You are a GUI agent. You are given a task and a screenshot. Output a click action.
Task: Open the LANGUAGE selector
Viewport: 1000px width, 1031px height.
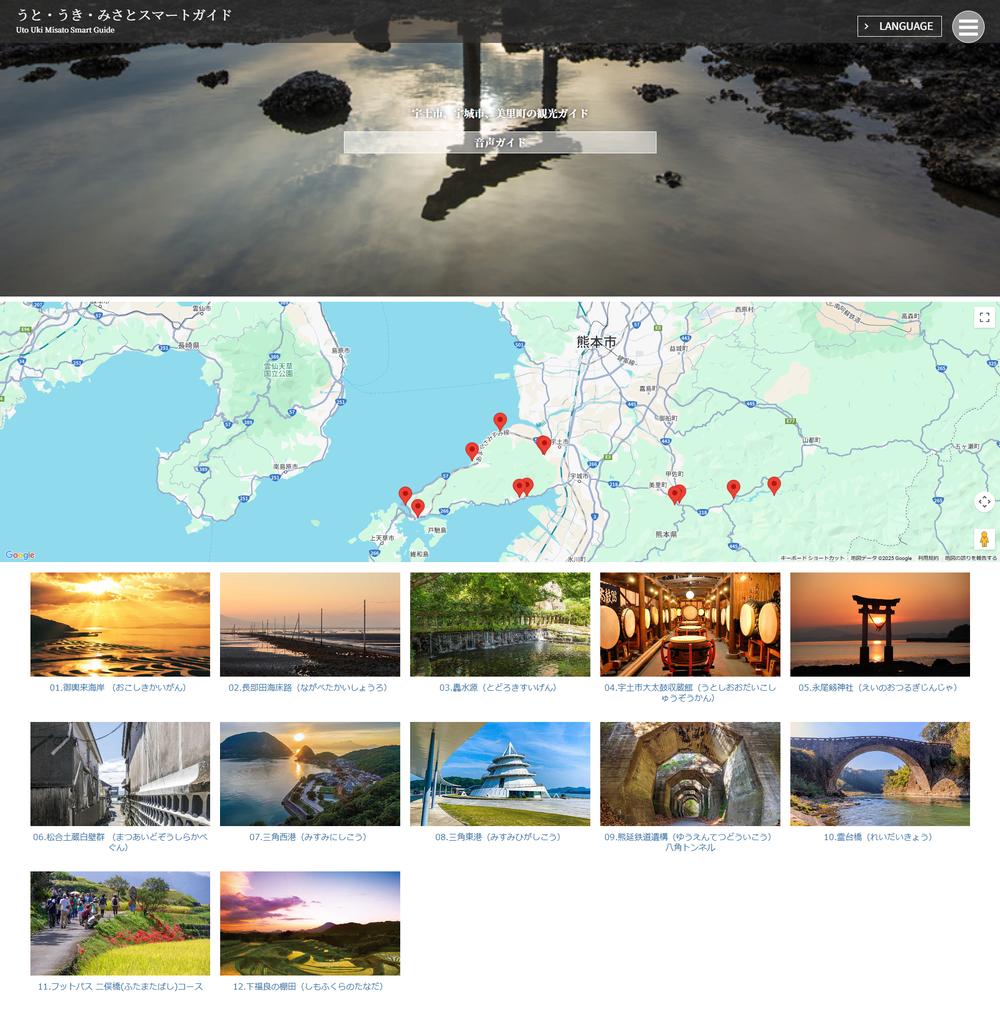point(899,26)
